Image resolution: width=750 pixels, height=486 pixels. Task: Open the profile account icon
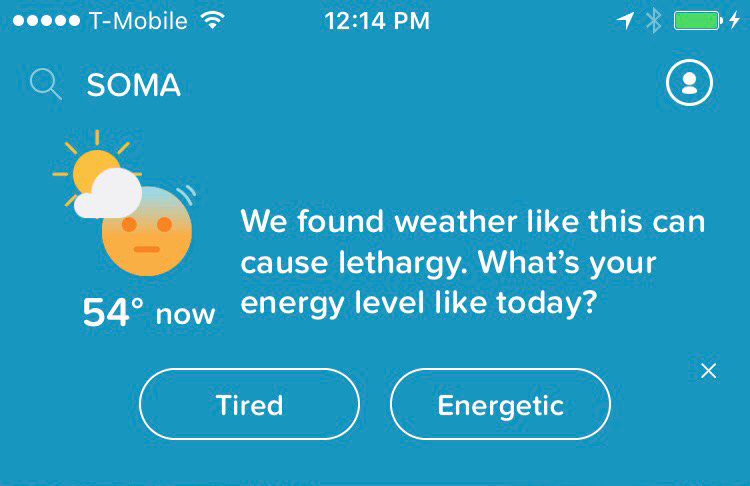[x=689, y=83]
